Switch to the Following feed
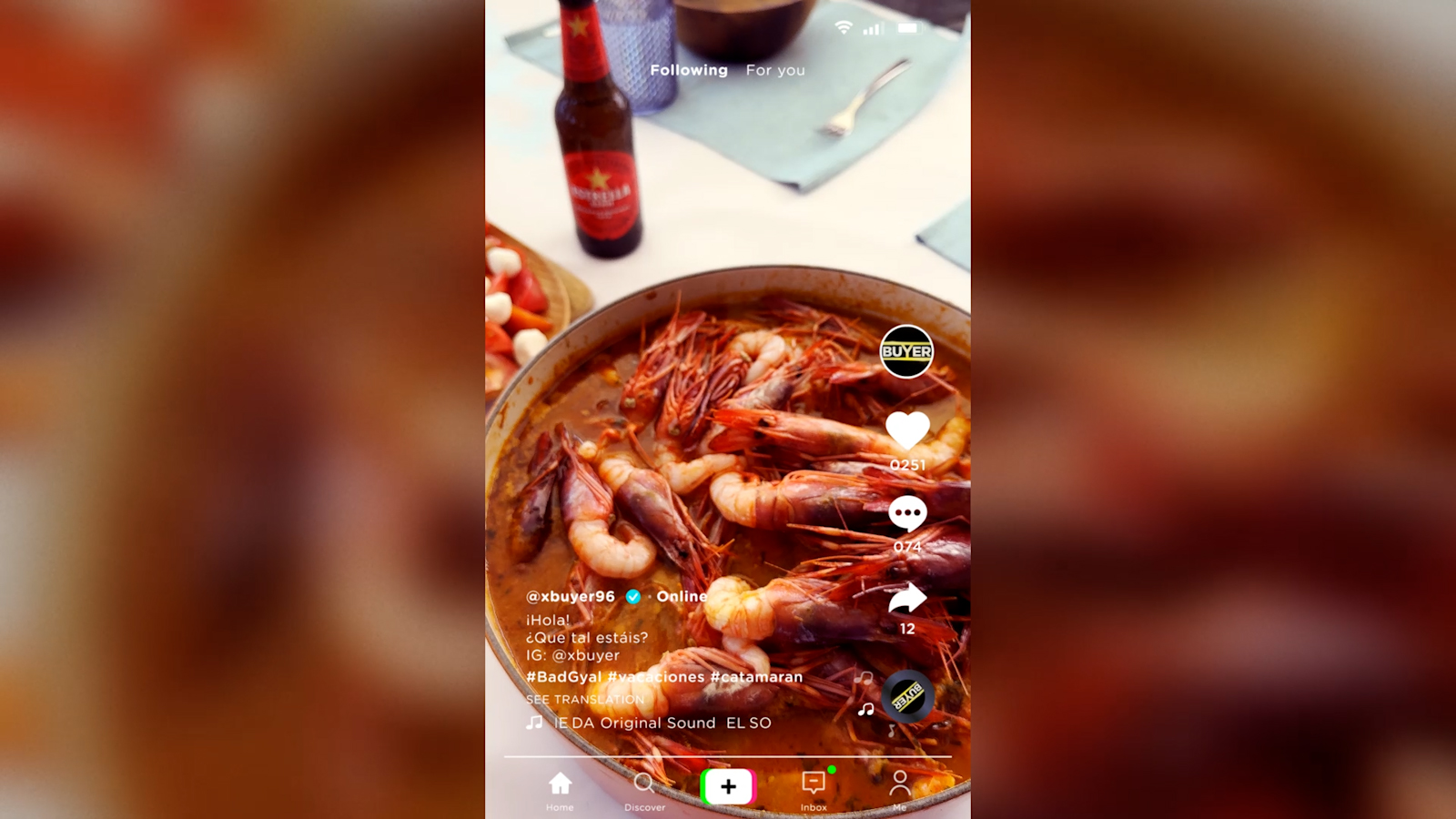The width and height of the screenshot is (1456, 819). (689, 70)
